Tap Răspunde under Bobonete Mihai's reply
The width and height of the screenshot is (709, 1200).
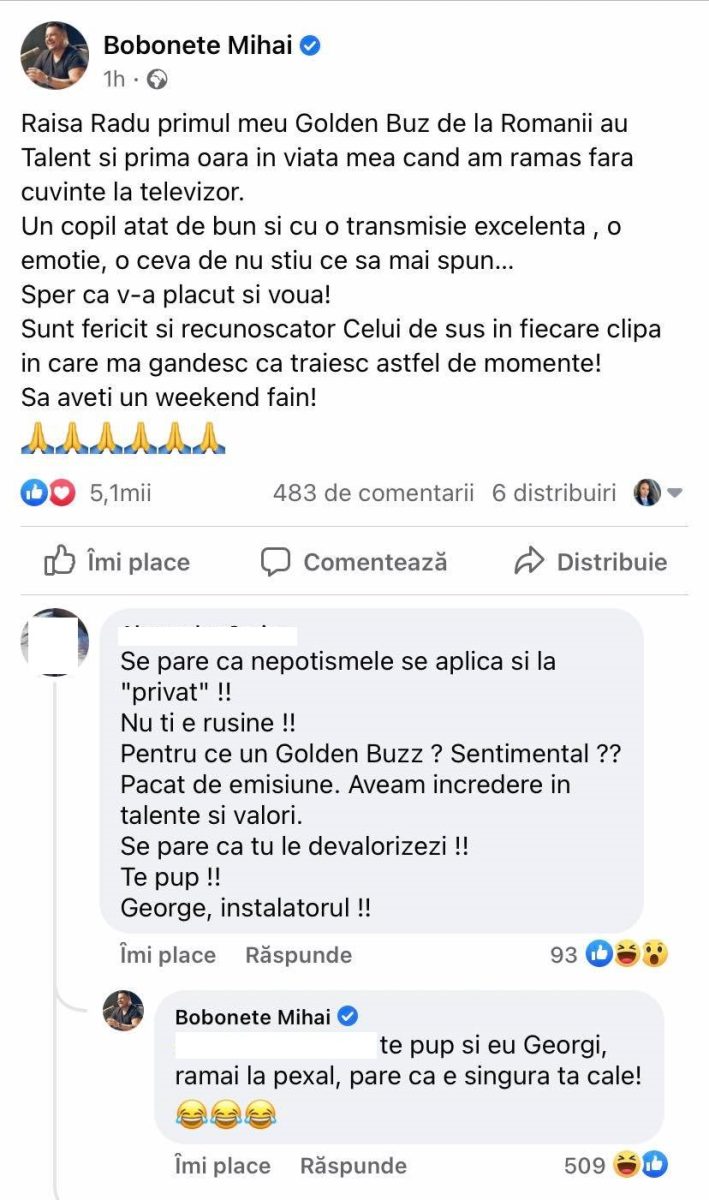coord(353,1166)
